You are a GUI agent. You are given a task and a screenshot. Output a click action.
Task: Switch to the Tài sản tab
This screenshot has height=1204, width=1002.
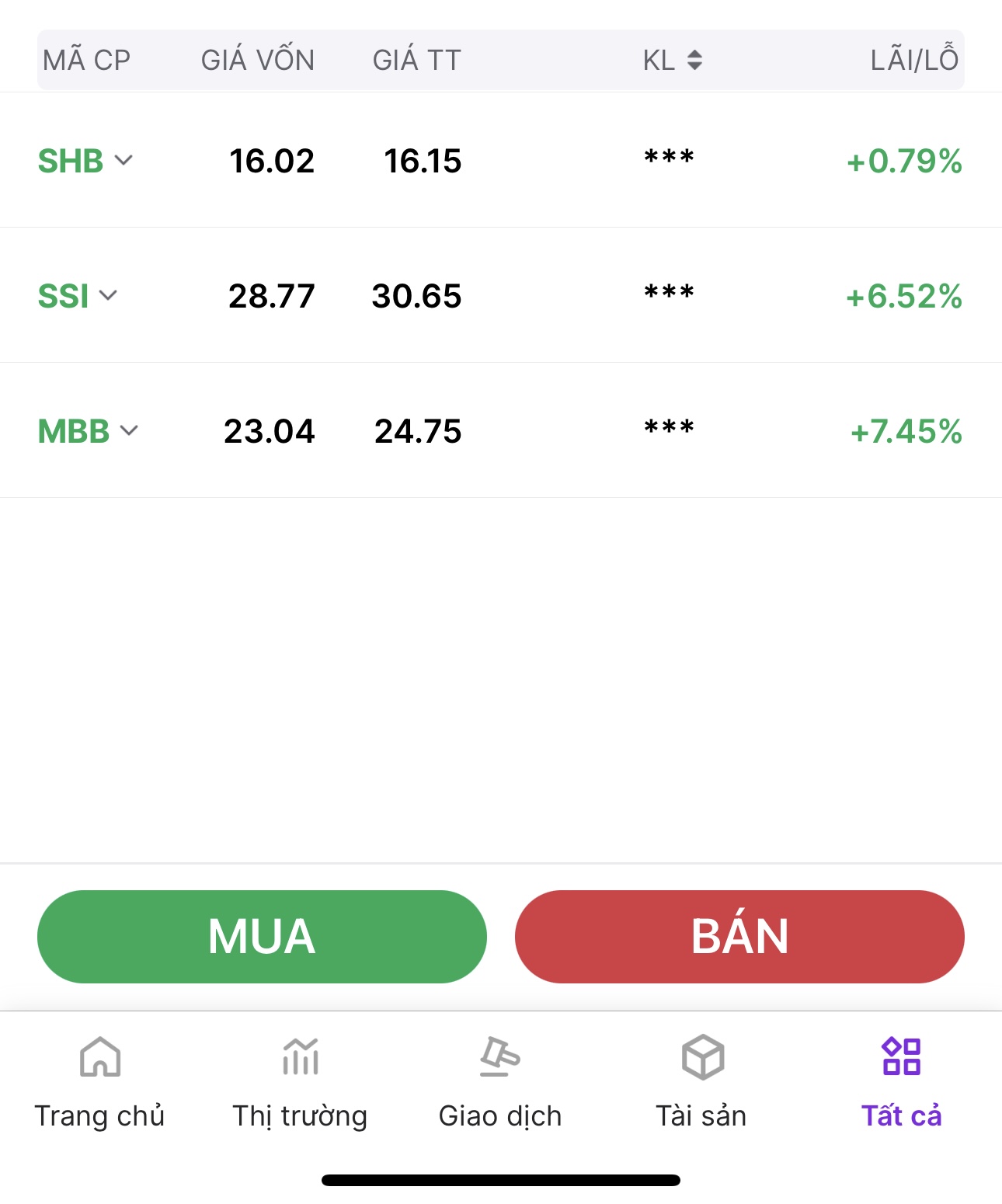coord(701,1080)
